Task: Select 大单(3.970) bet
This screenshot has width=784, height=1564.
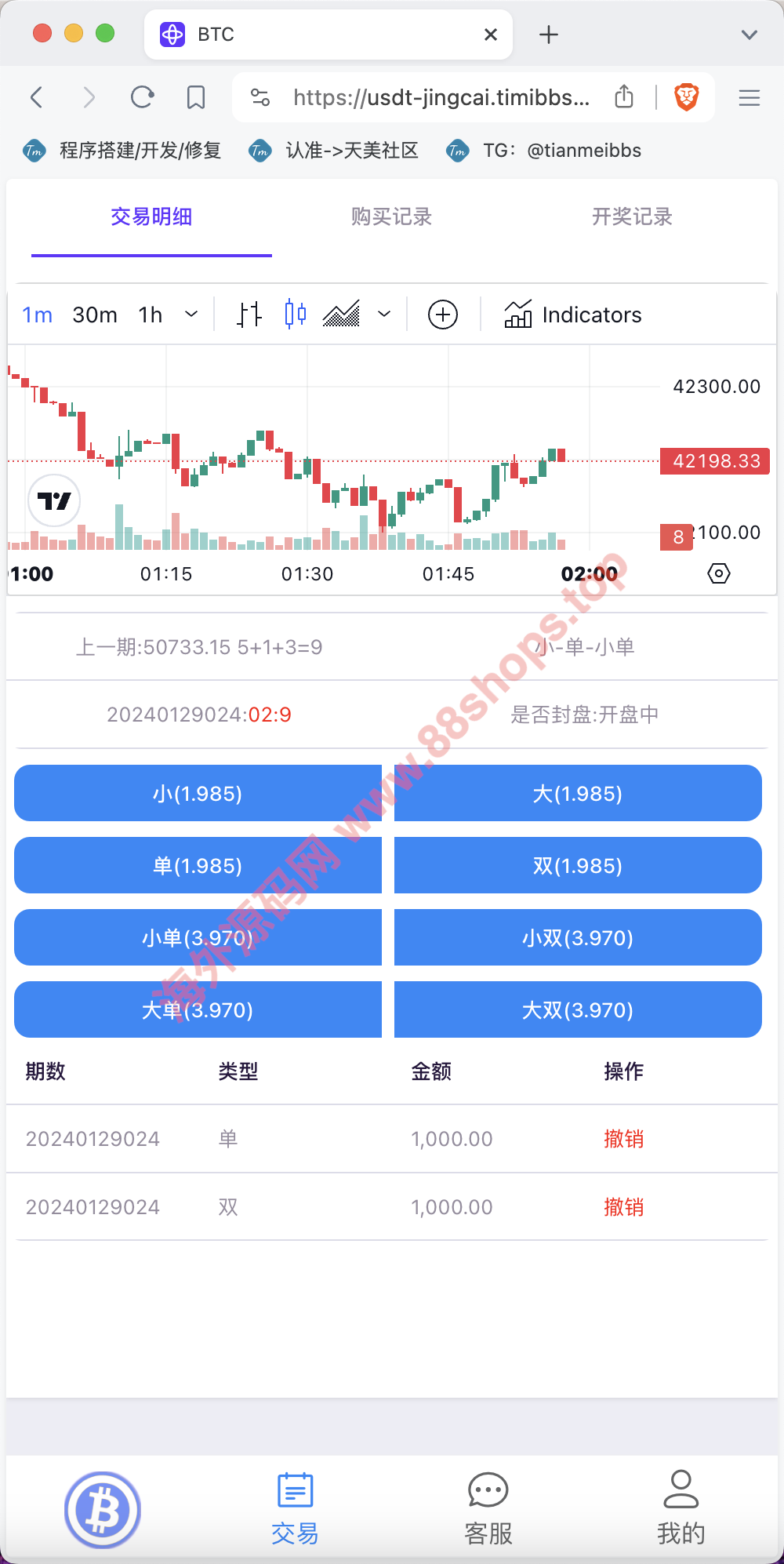Action: pos(198,1010)
